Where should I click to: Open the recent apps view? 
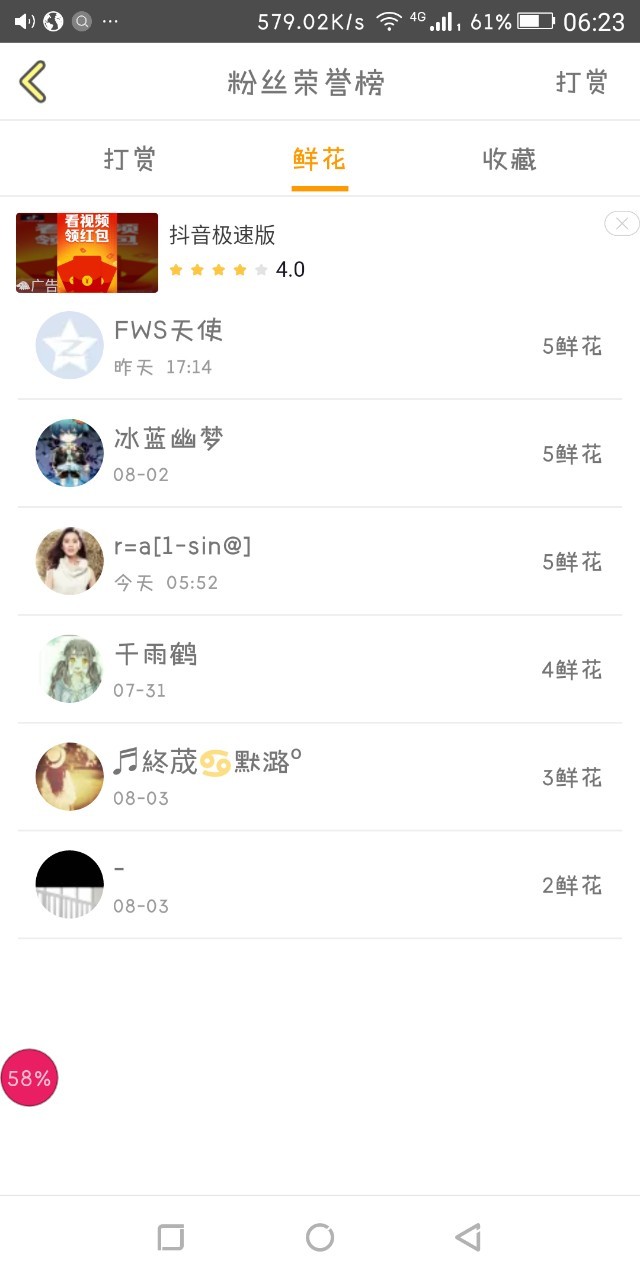171,1238
